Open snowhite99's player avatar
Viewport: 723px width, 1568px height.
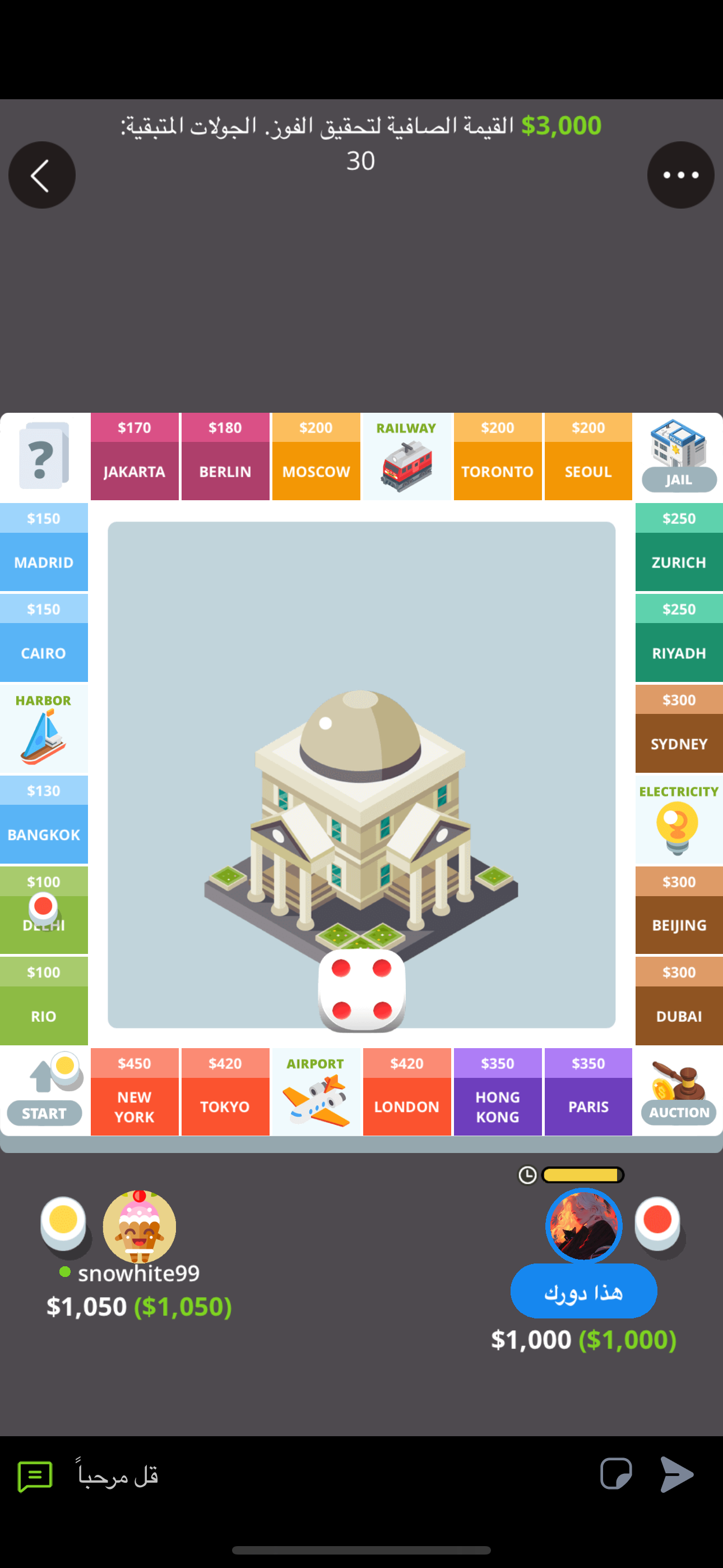(x=140, y=1226)
